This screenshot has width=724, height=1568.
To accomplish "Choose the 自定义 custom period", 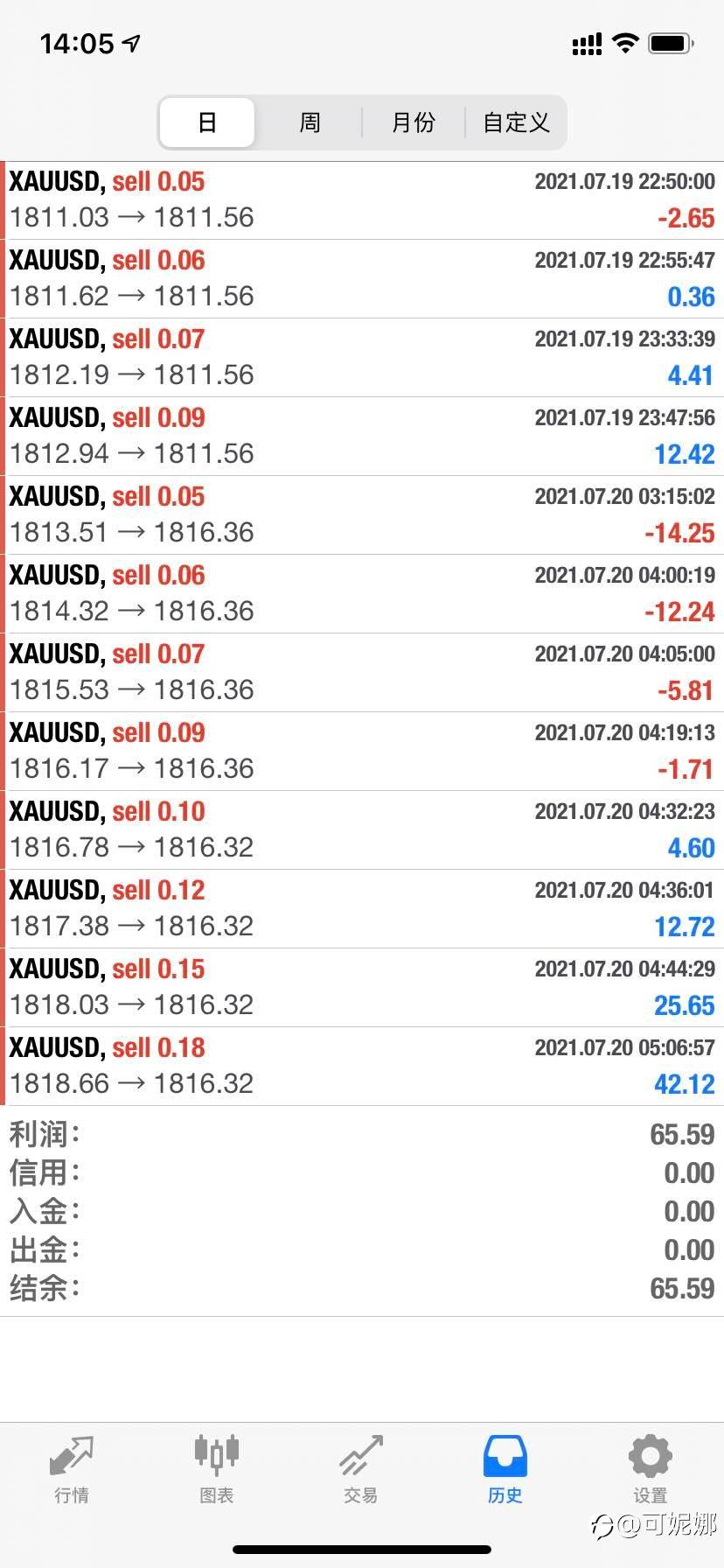I will (516, 122).
